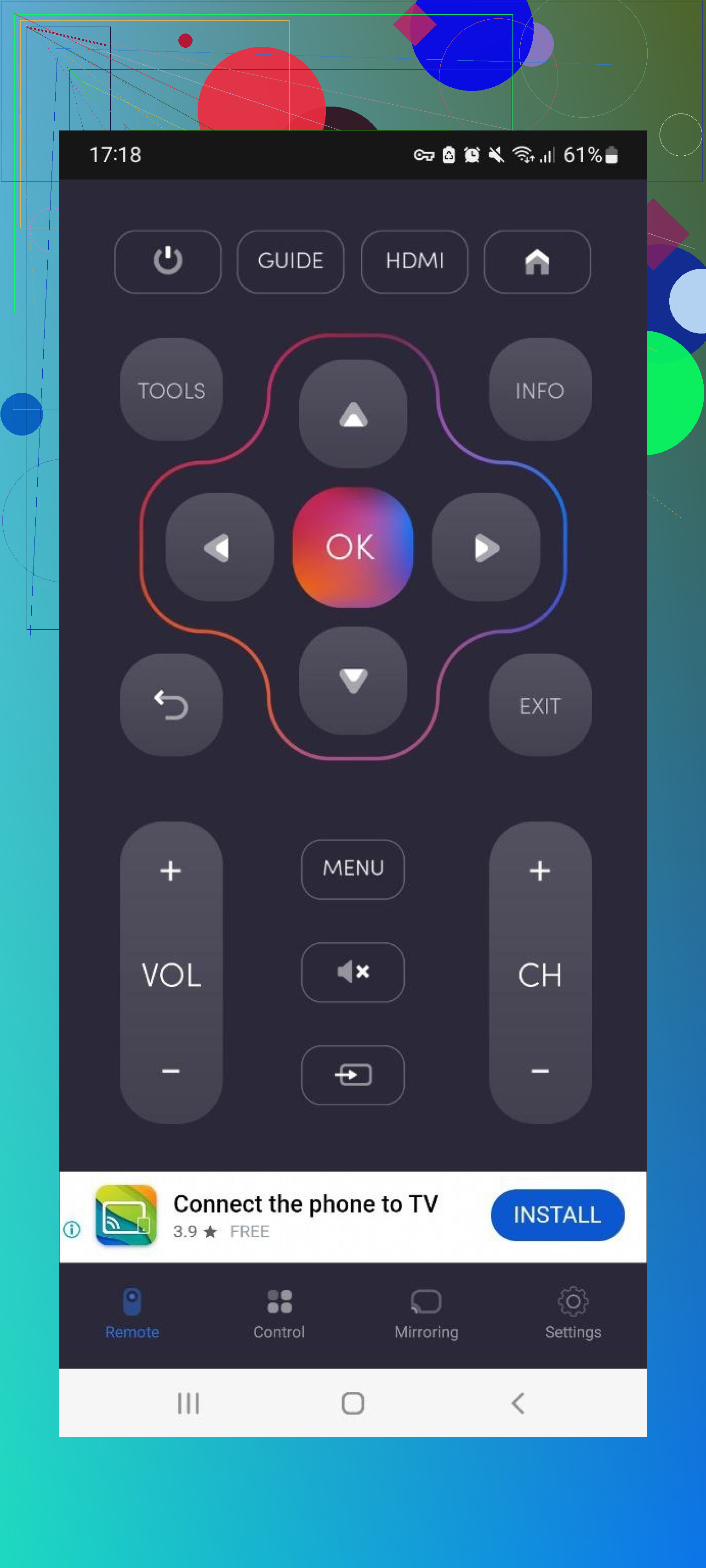This screenshot has width=706, height=1568.
Task: Switch input with the HDMI button
Action: 414,261
